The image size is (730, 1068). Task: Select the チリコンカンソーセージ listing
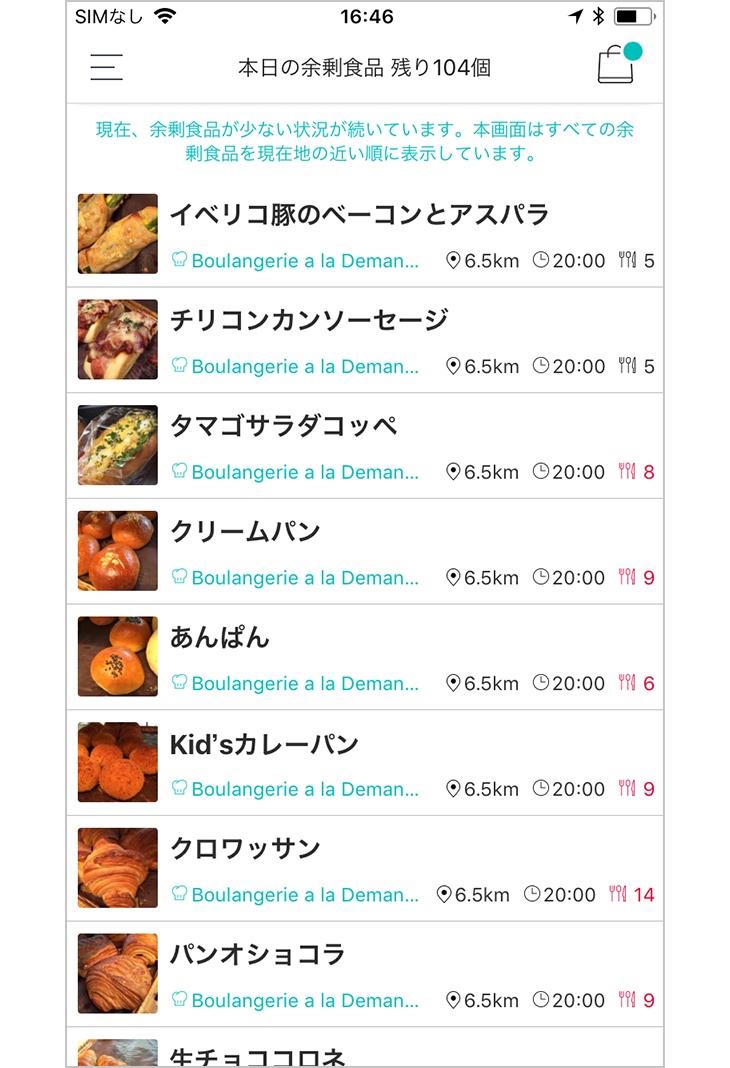pos(309,320)
